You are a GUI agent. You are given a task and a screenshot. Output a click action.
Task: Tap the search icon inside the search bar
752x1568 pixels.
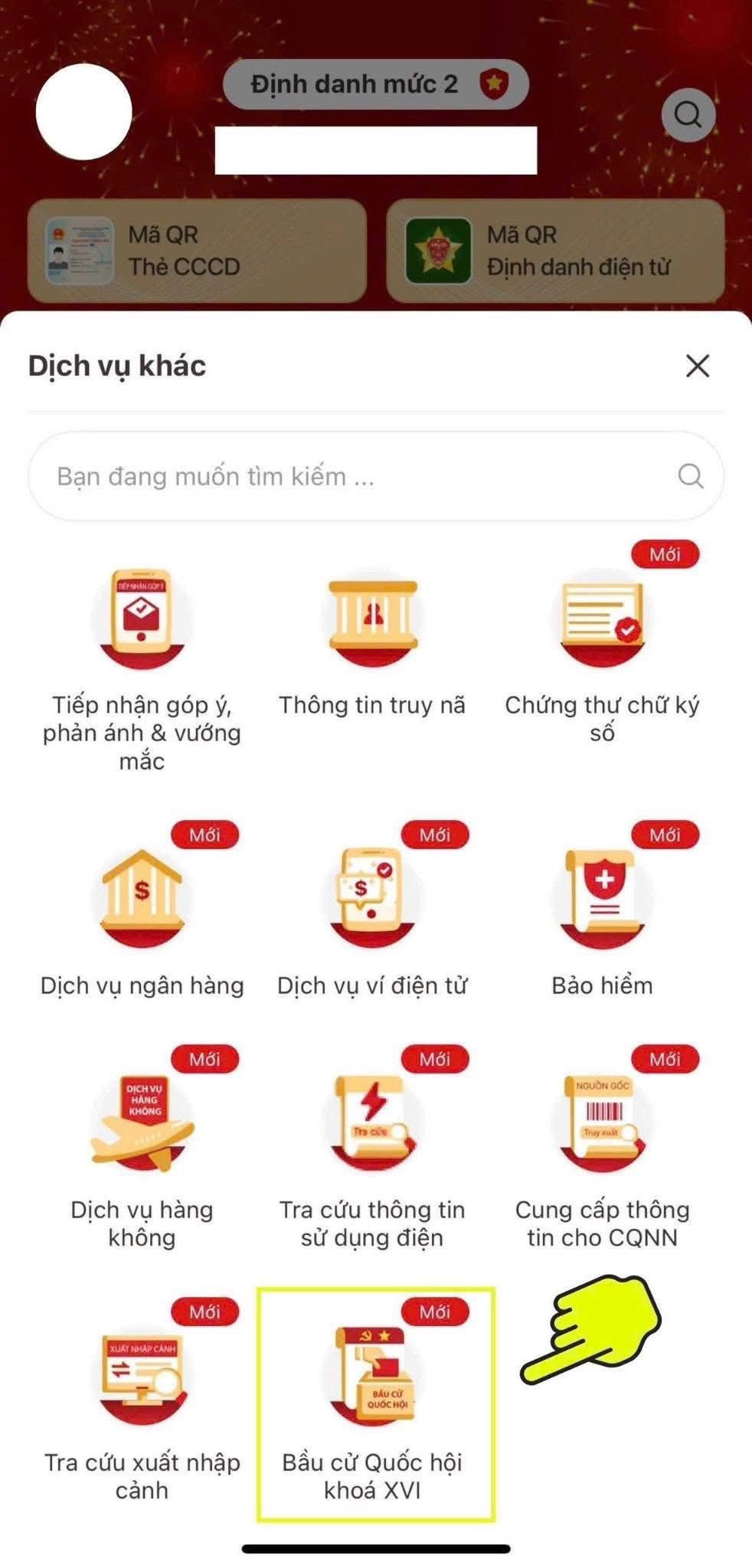[x=690, y=476]
